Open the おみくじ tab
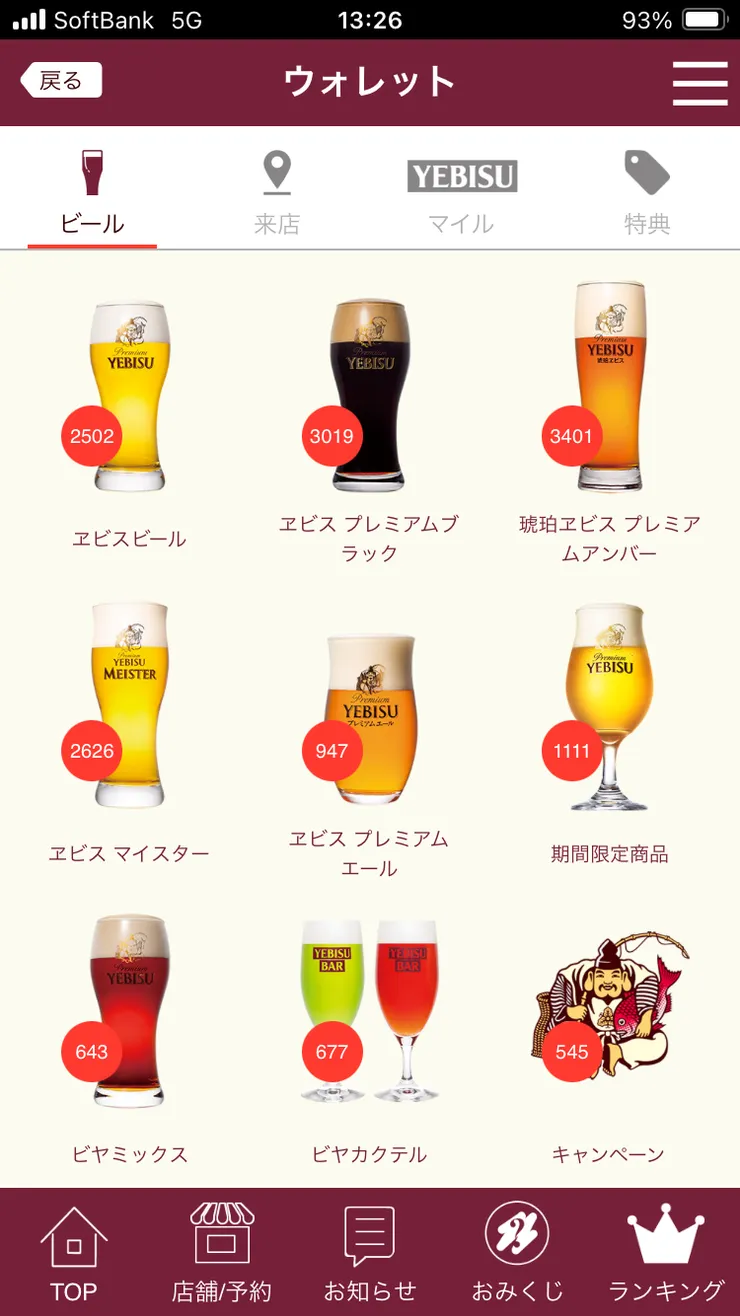This screenshot has height=1316, width=740. coord(517,1253)
